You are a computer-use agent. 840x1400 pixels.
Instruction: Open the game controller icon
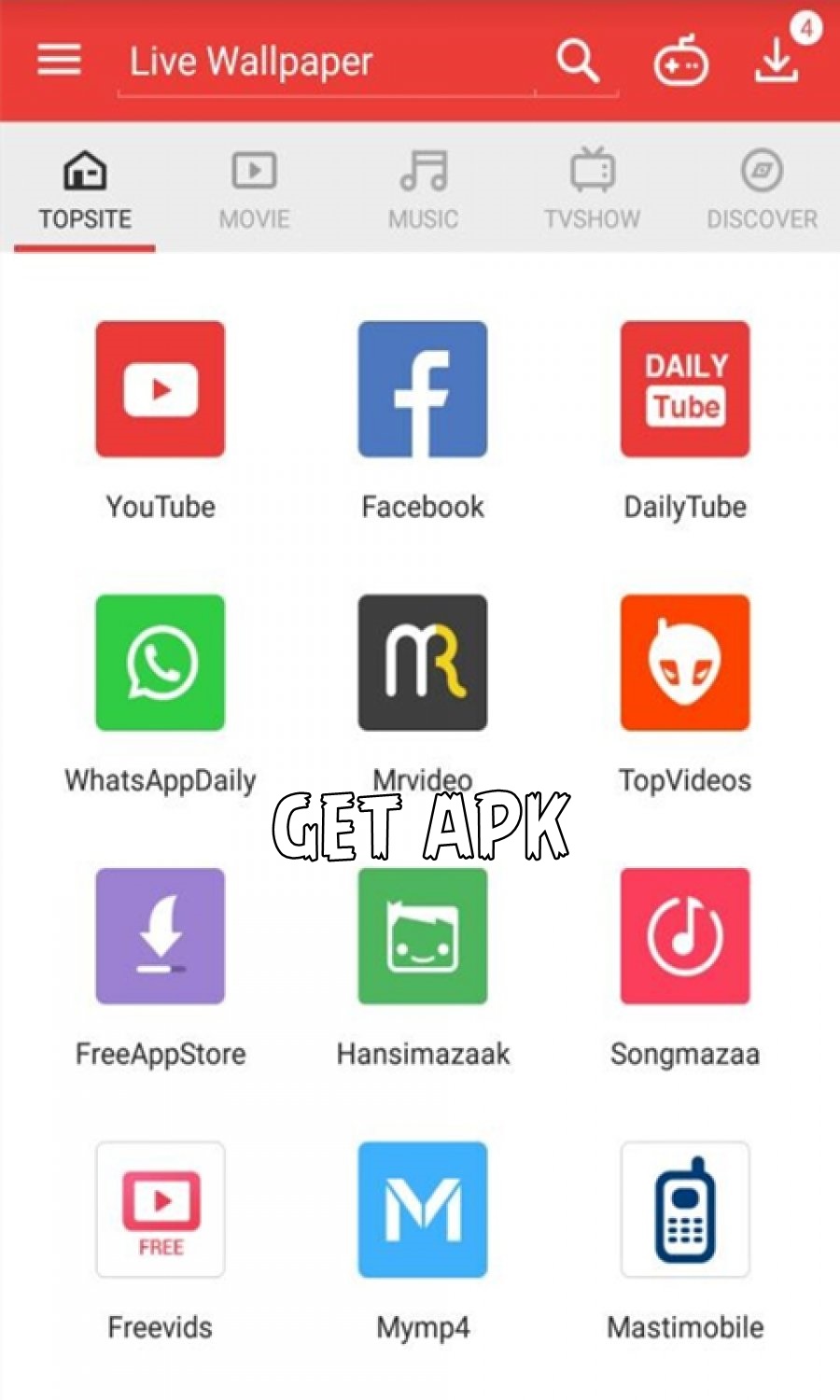(x=680, y=62)
